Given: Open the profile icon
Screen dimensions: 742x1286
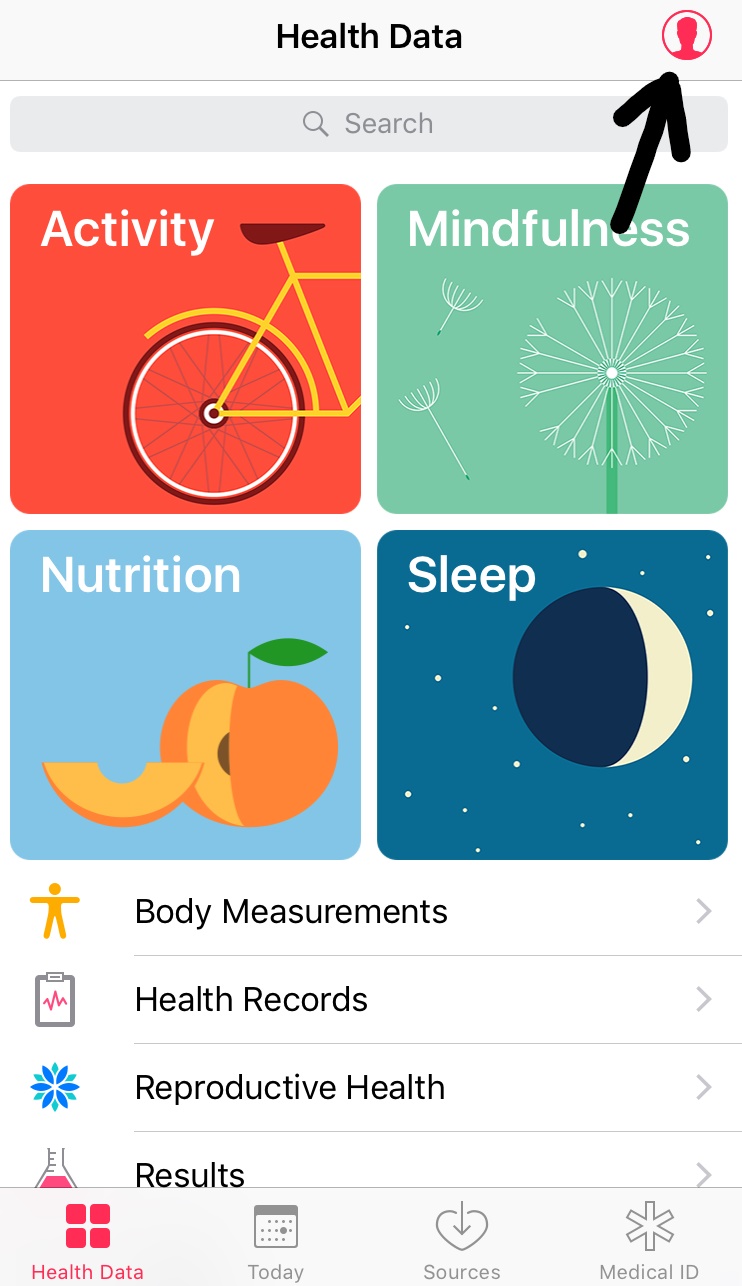Looking at the screenshot, I should [687, 36].
